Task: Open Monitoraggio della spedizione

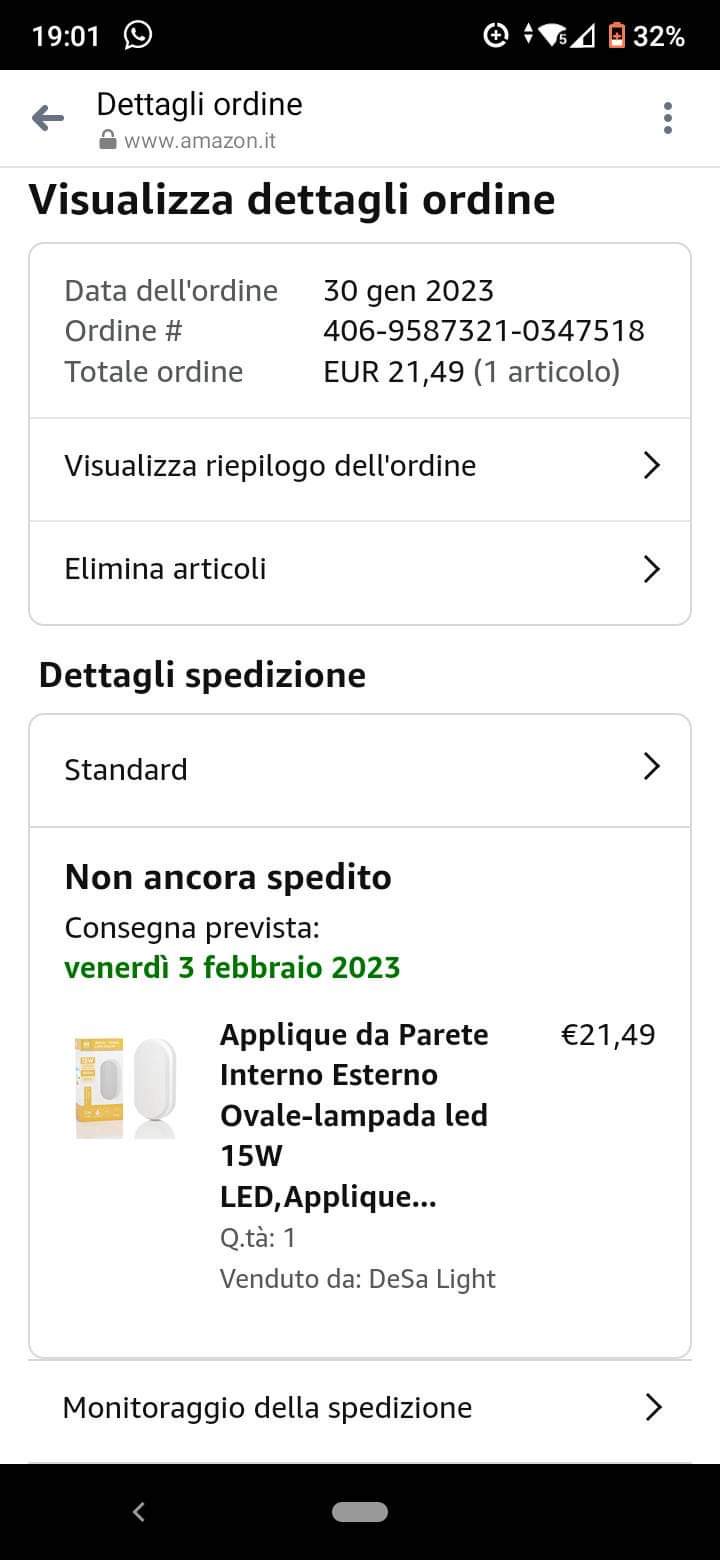Action: click(360, 1408)
